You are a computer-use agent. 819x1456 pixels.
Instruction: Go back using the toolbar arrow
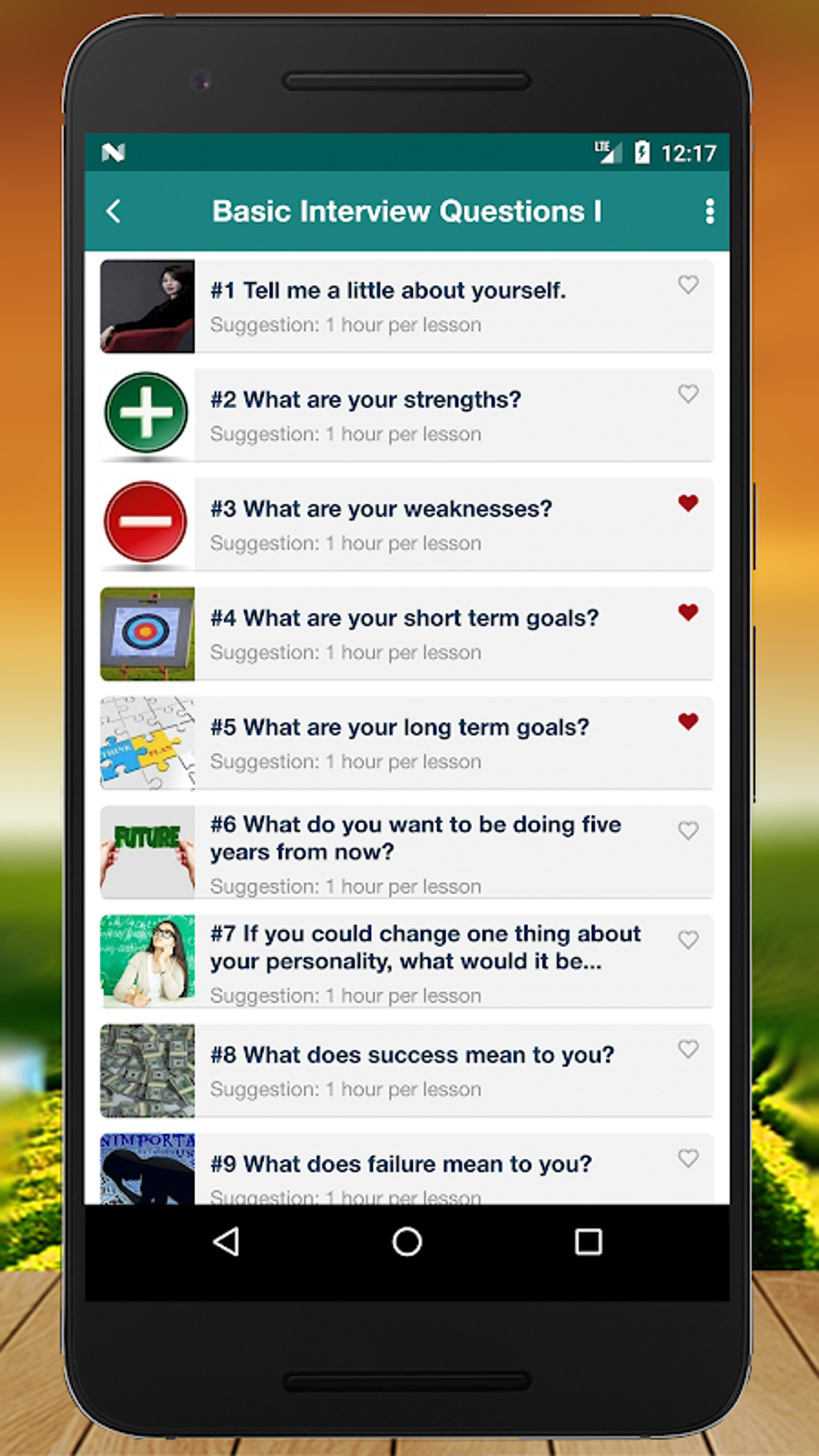[114, 211]
